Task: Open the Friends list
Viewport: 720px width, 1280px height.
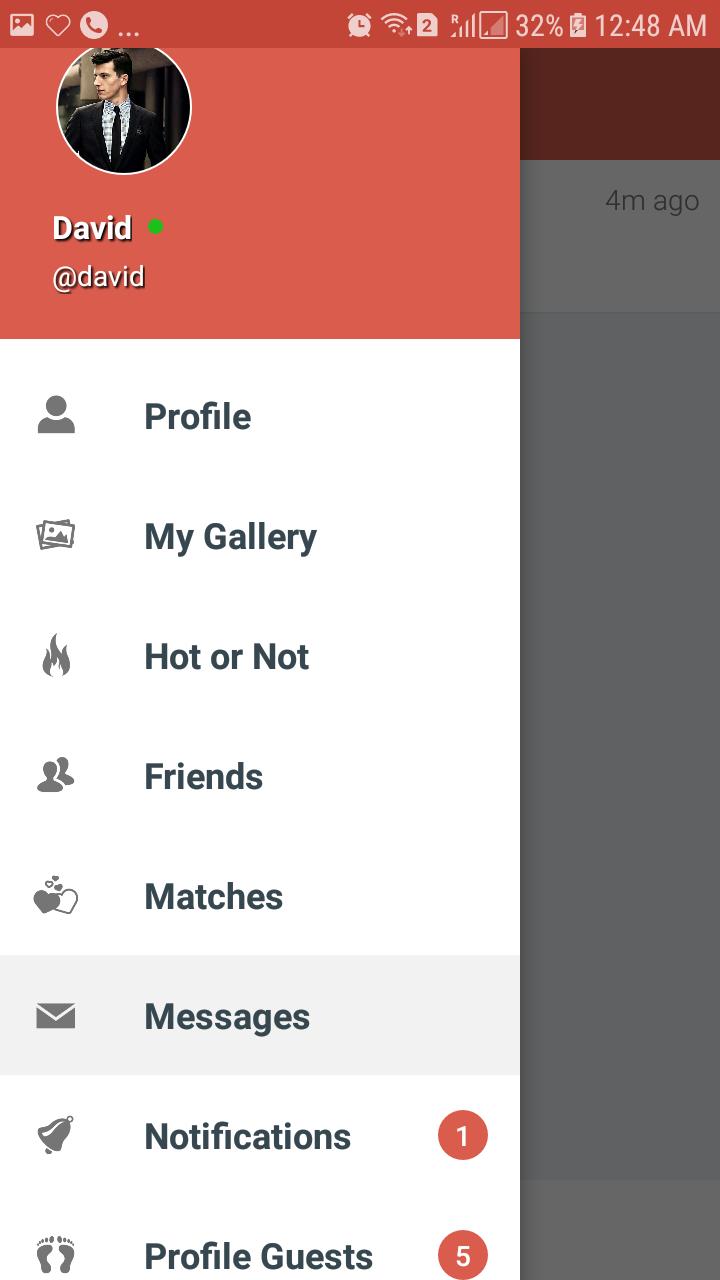Action: coord(203,777)
